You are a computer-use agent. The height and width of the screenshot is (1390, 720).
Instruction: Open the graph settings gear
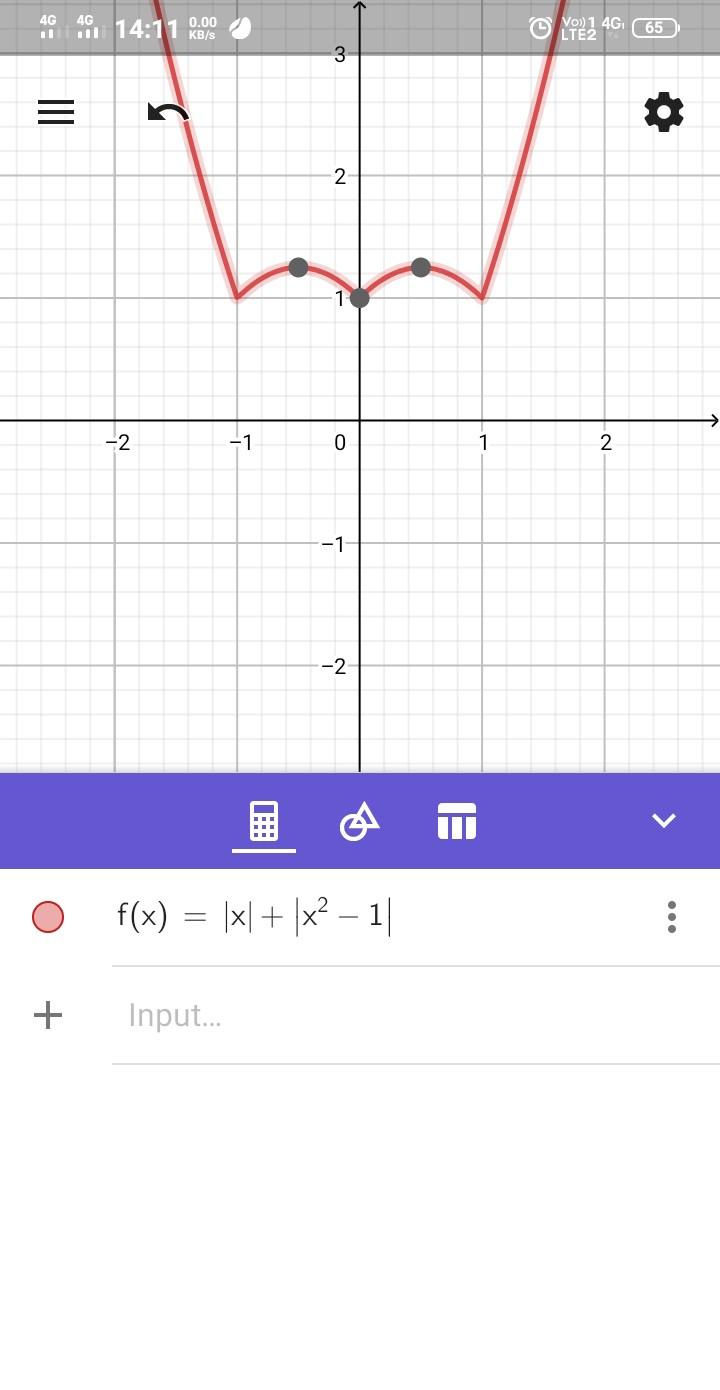click(x=664, y=112)
